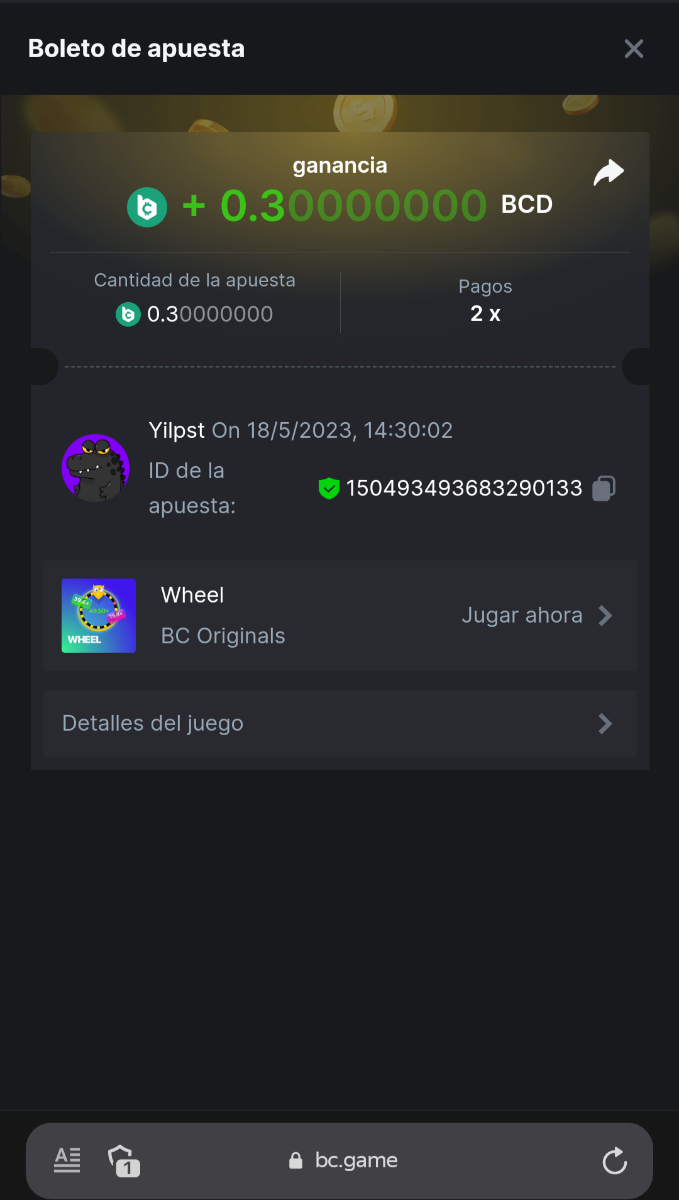Viewport: 679px width, 1200px height.
Task: Copy the bet ID number
Action: (x=603, y=489)
